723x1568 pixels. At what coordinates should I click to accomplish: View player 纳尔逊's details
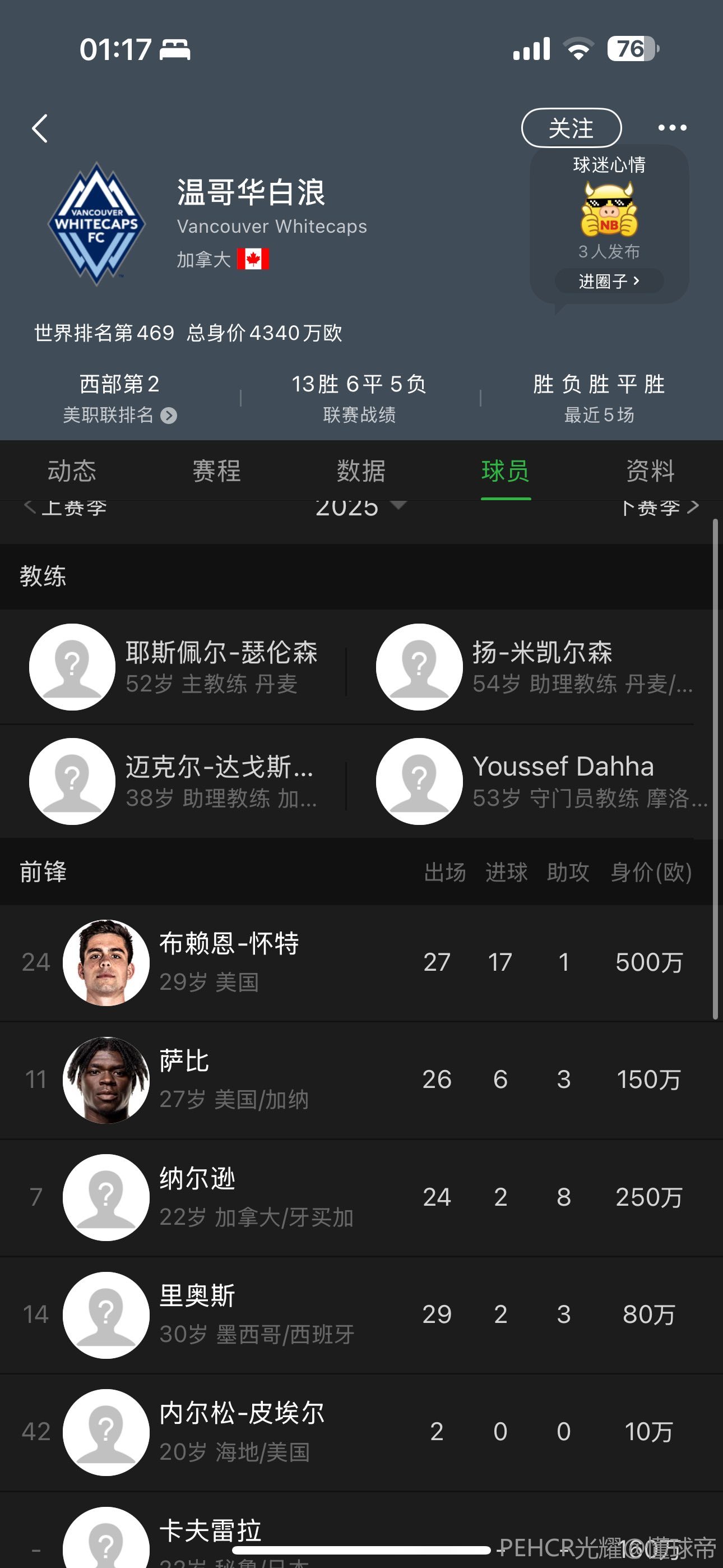pyautogui.click(x=229, y=1197)
